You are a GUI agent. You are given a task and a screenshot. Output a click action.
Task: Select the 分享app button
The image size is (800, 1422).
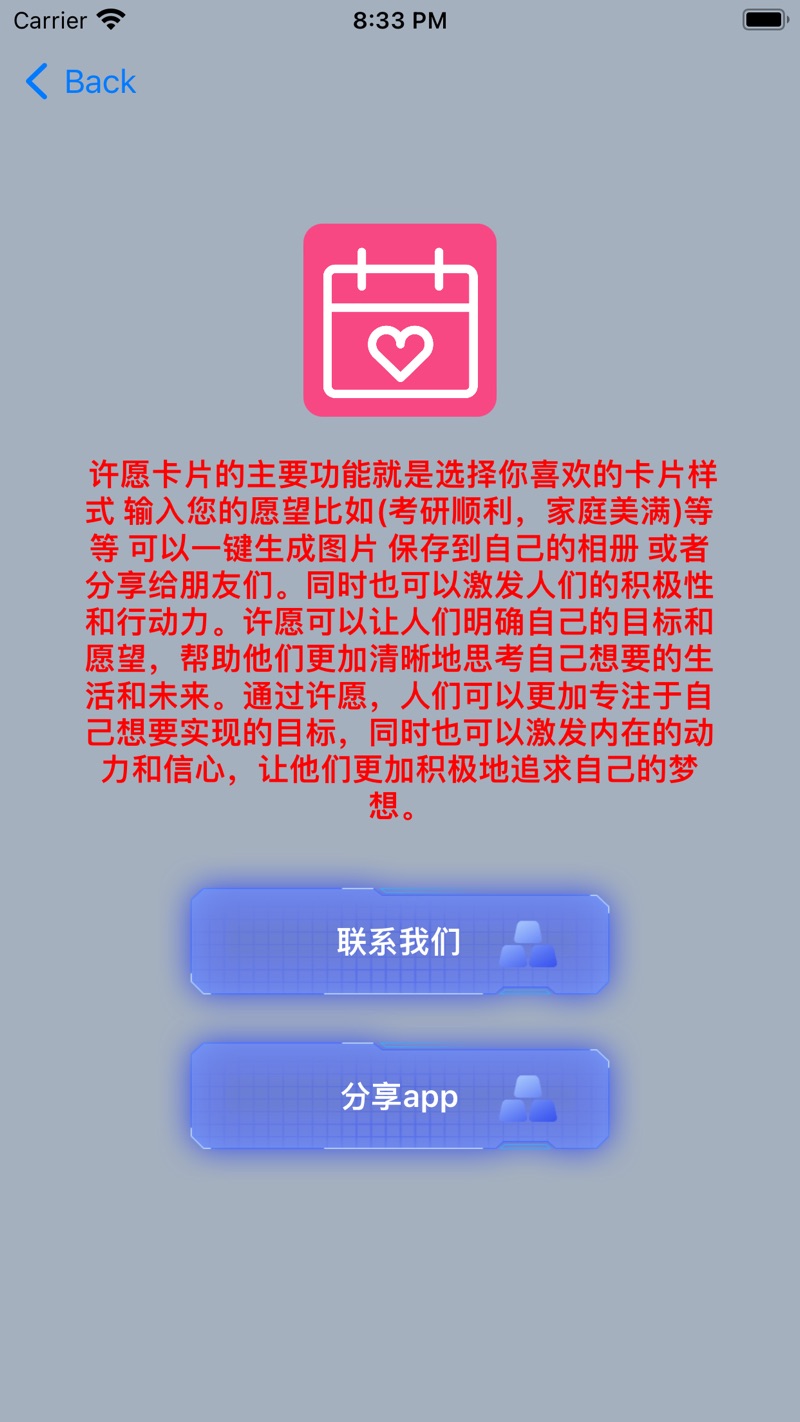point(400,1096)
